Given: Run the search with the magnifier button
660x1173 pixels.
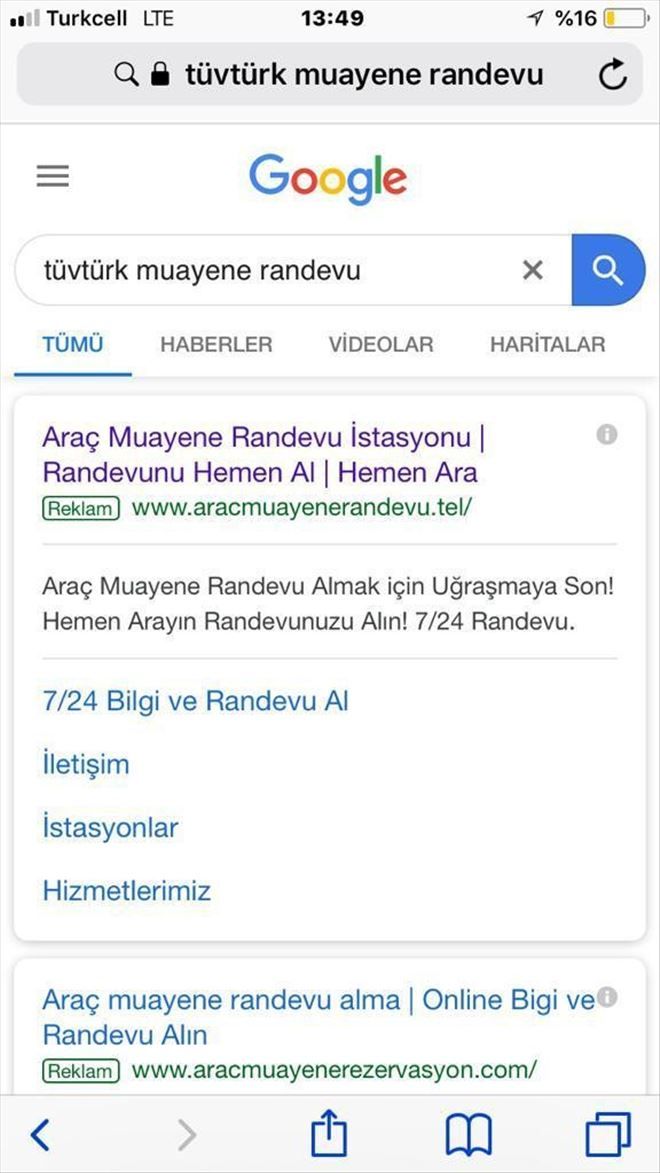Looking at the screenshot, I should [607, 270].
